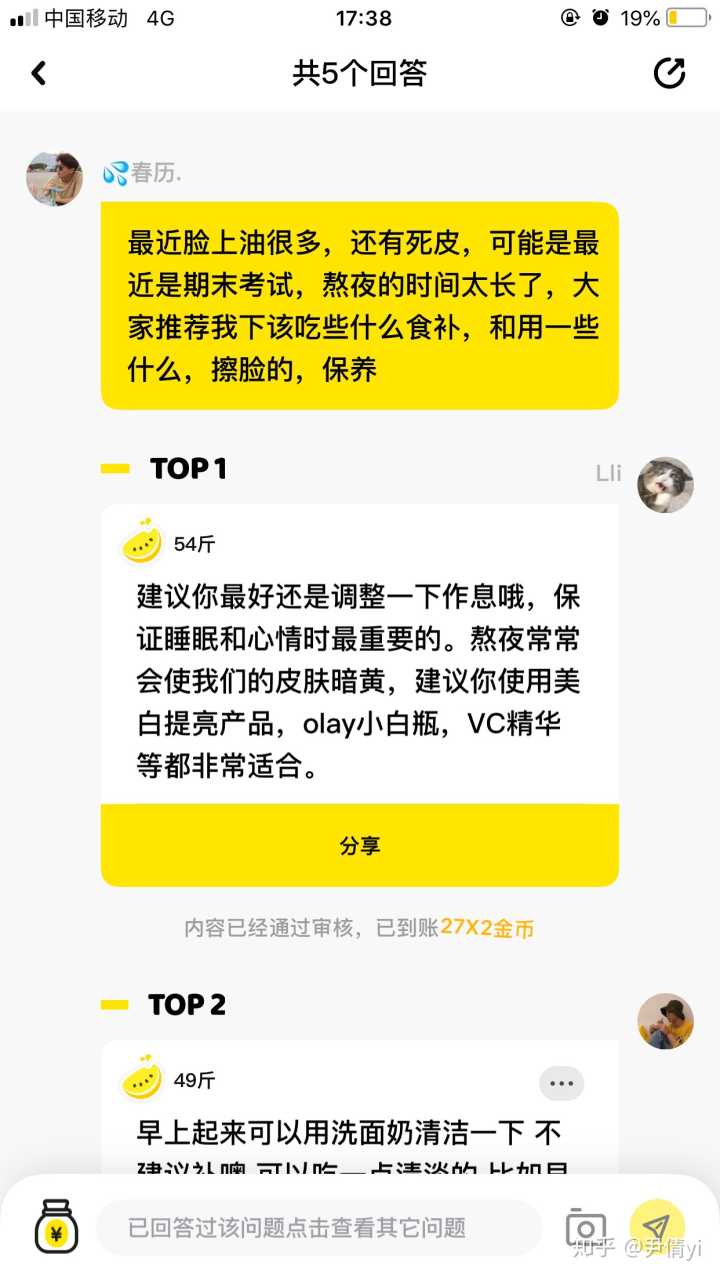Open the coin jar icon at bottom left

coord(56,1227)
